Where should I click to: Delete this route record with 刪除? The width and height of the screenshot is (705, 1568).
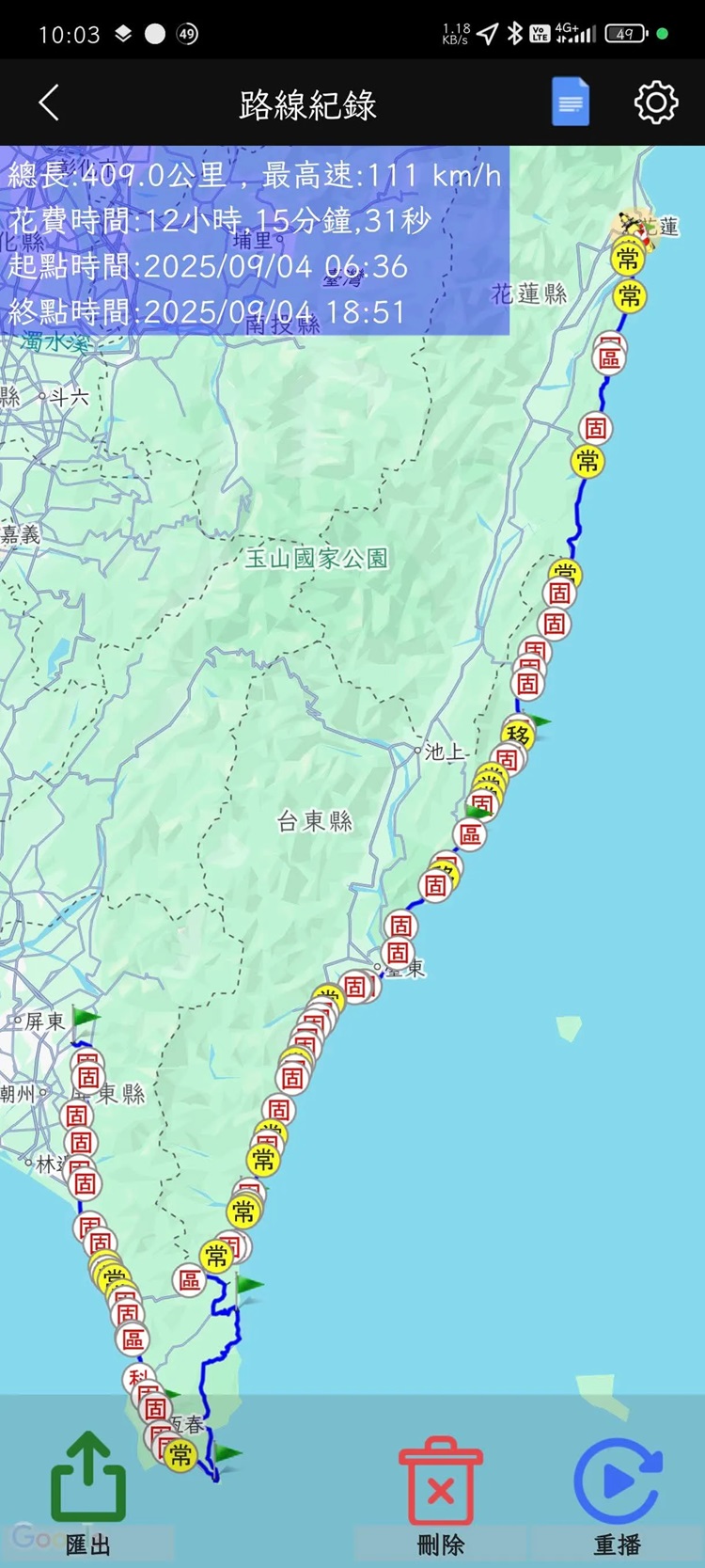440,1496
